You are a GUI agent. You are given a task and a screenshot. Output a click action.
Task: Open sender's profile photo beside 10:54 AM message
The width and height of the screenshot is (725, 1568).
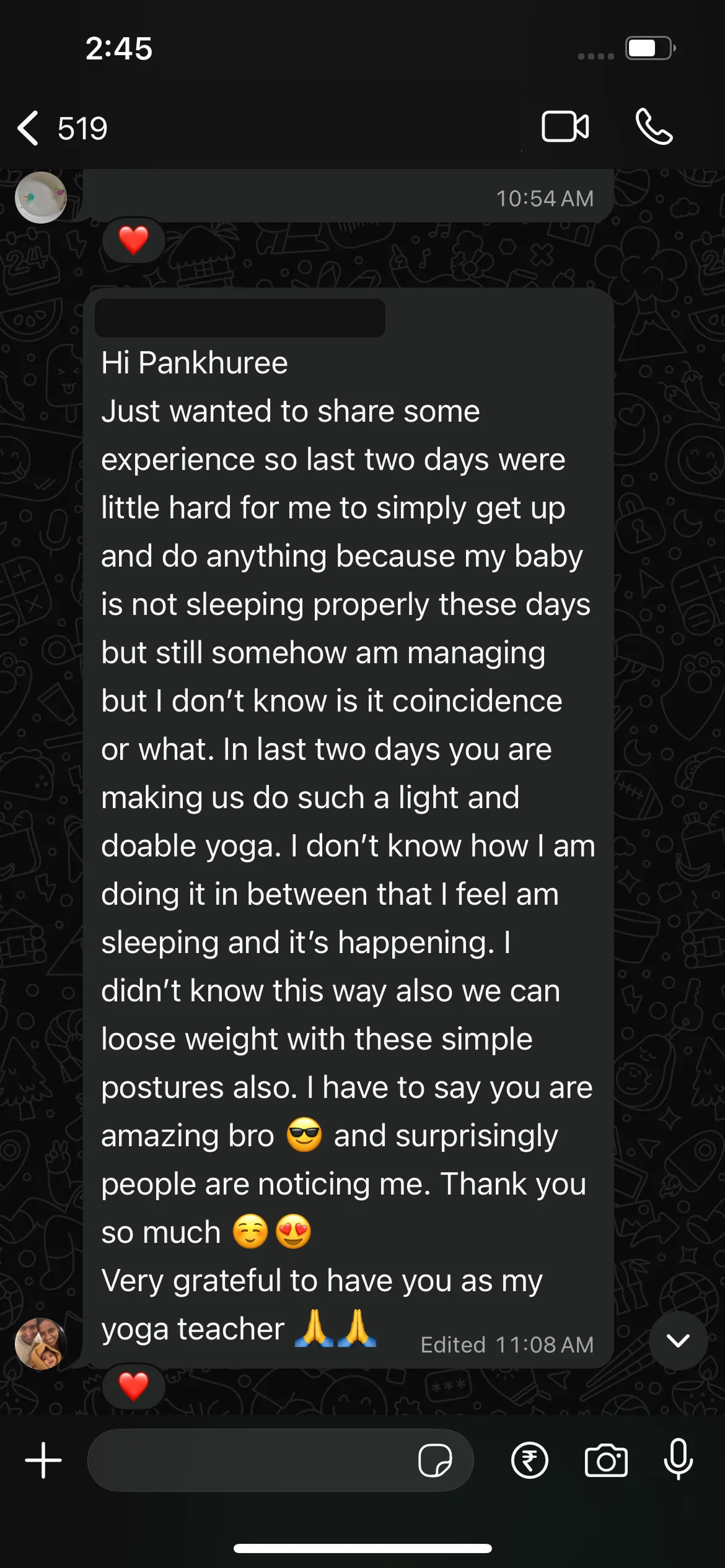(41, 197)
